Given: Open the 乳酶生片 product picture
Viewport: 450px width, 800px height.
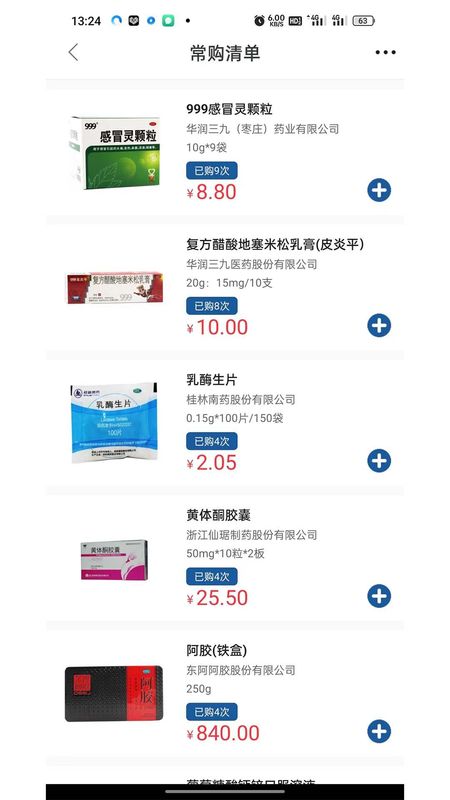Looking at the screenshot, I should tap(114, 422).
